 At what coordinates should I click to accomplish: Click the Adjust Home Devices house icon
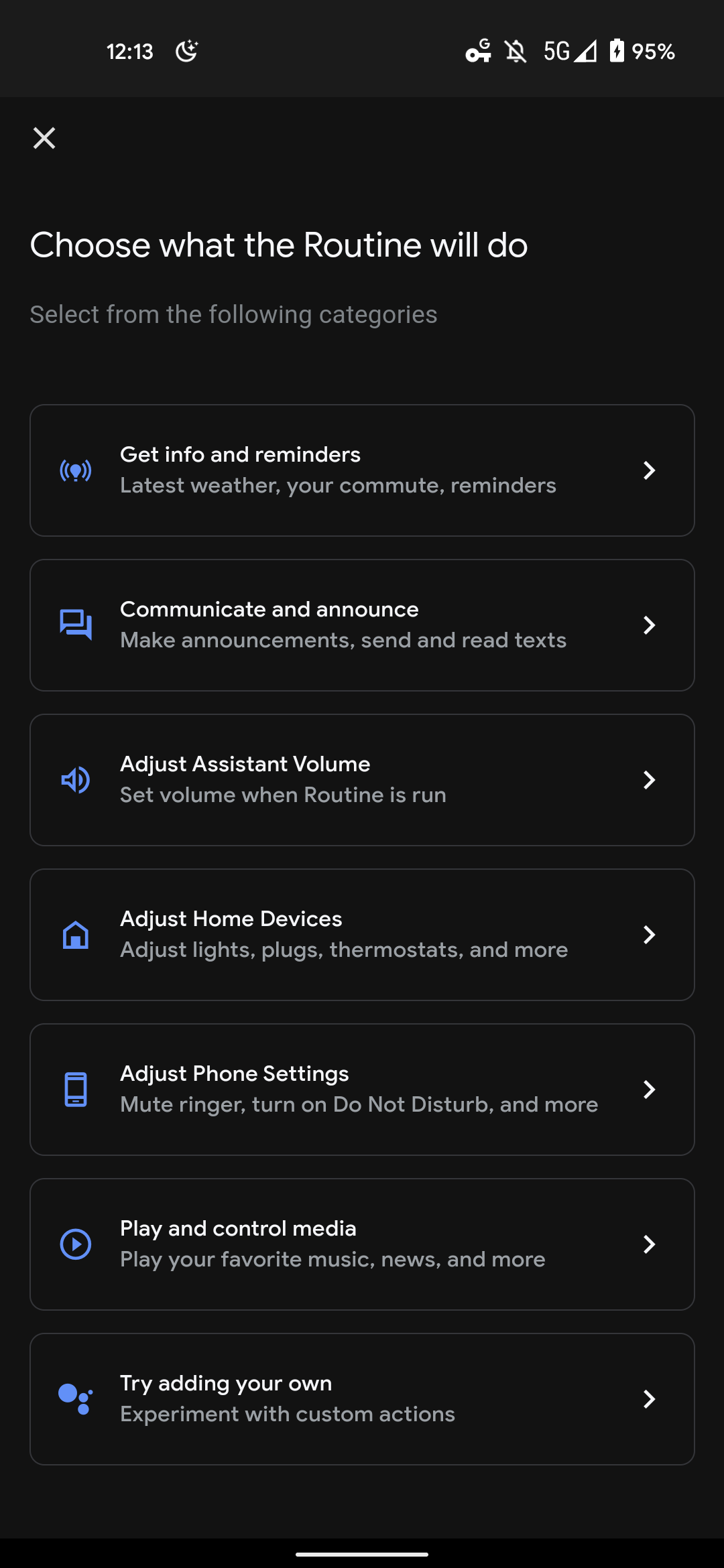pos(76,934)
